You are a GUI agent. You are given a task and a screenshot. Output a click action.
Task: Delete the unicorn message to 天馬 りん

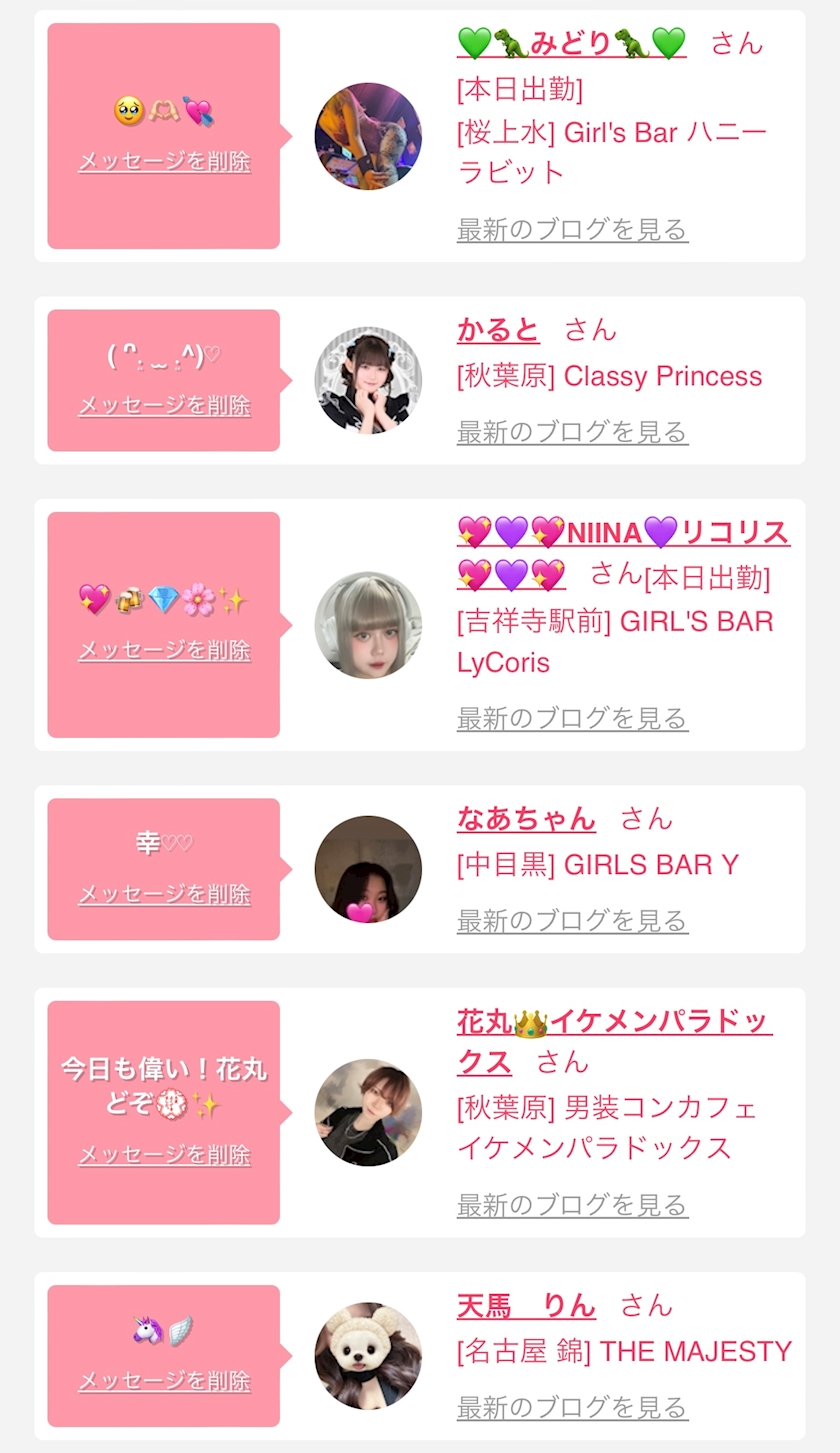click(x=164, y=1381)
